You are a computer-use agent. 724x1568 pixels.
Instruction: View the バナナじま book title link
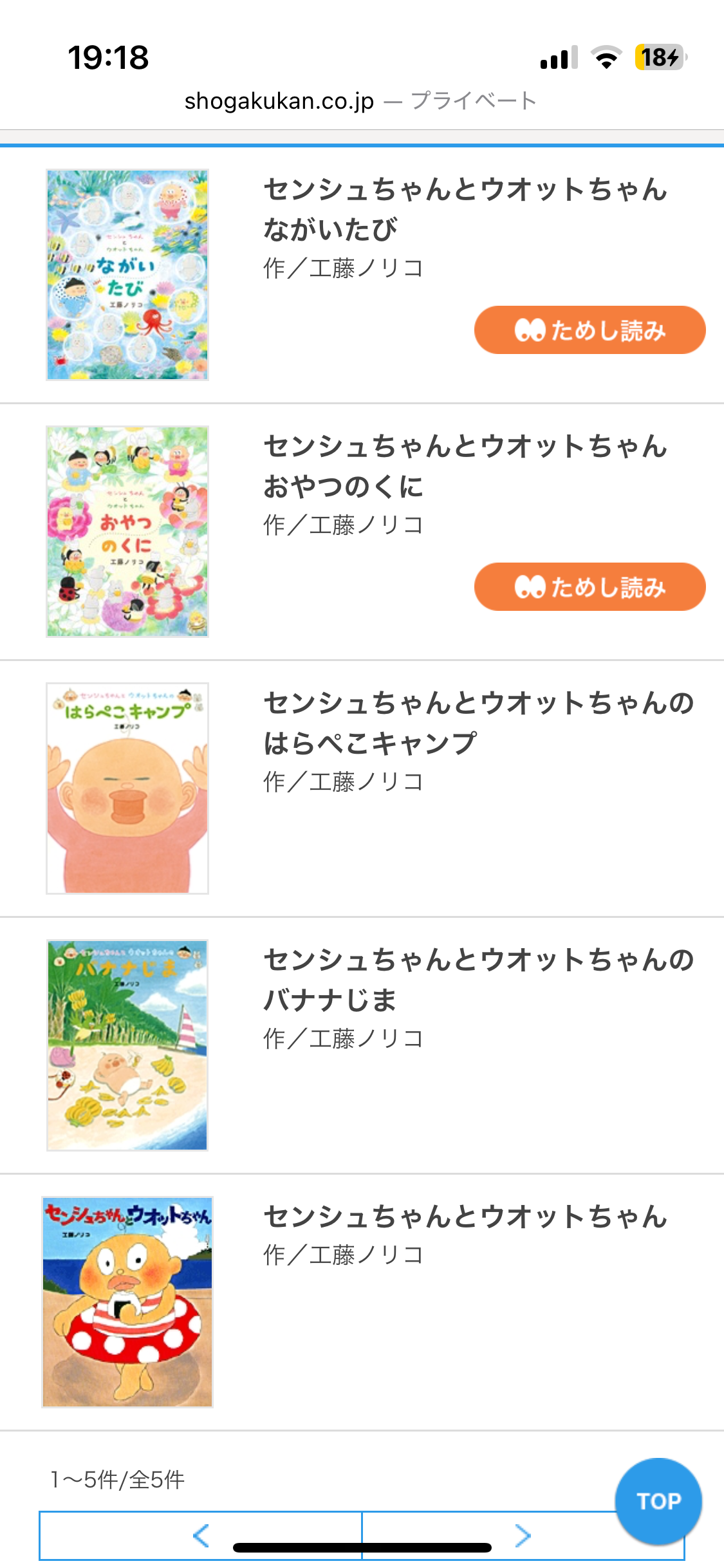(478, 980)
